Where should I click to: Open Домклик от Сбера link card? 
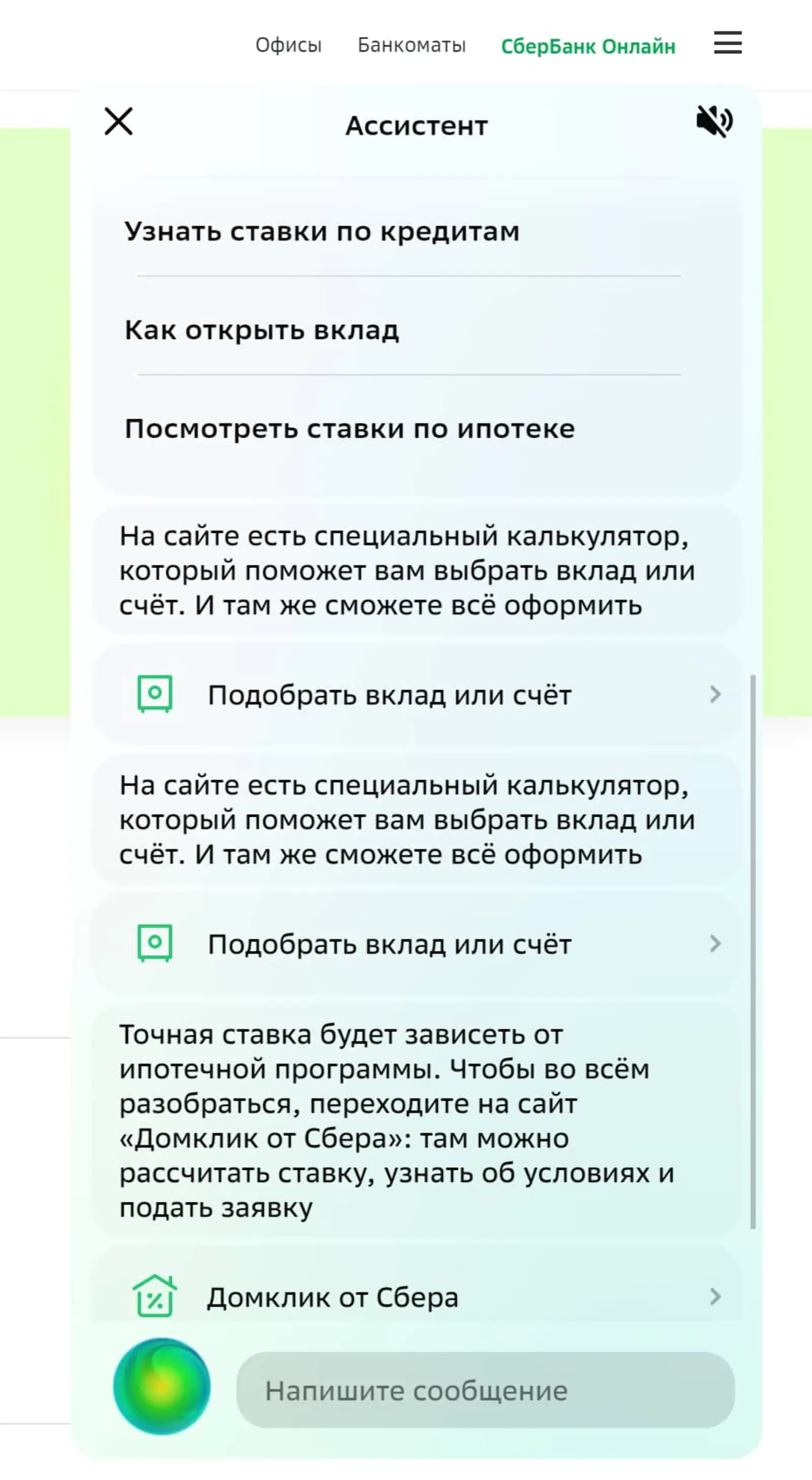pyautogui.click(x=417, y=1297)
